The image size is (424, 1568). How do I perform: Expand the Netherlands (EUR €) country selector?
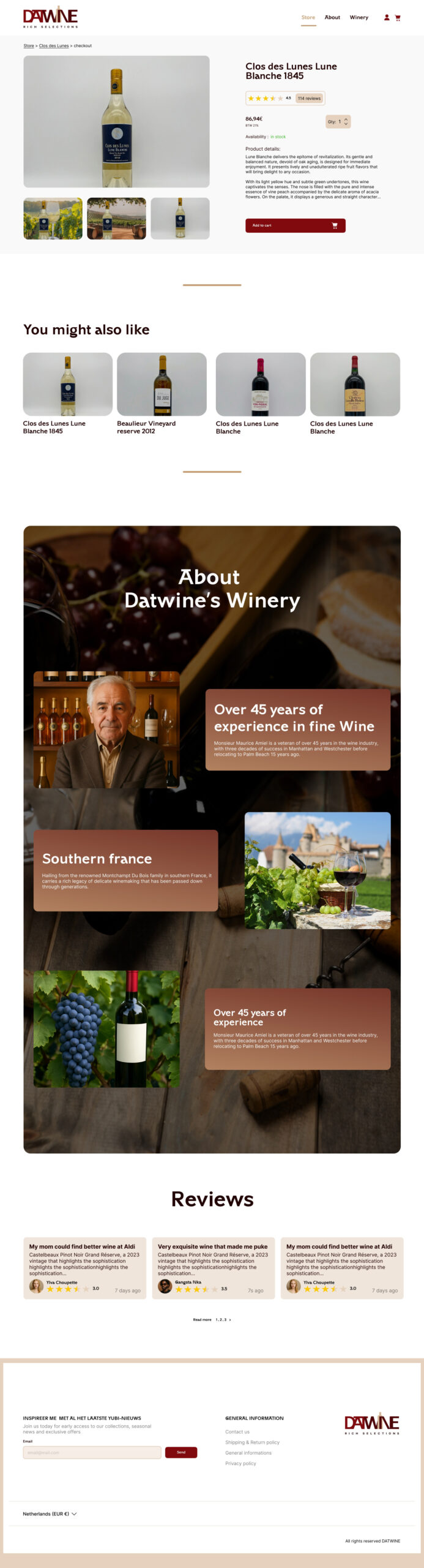pyautogui.click(x=50, y=1513)
